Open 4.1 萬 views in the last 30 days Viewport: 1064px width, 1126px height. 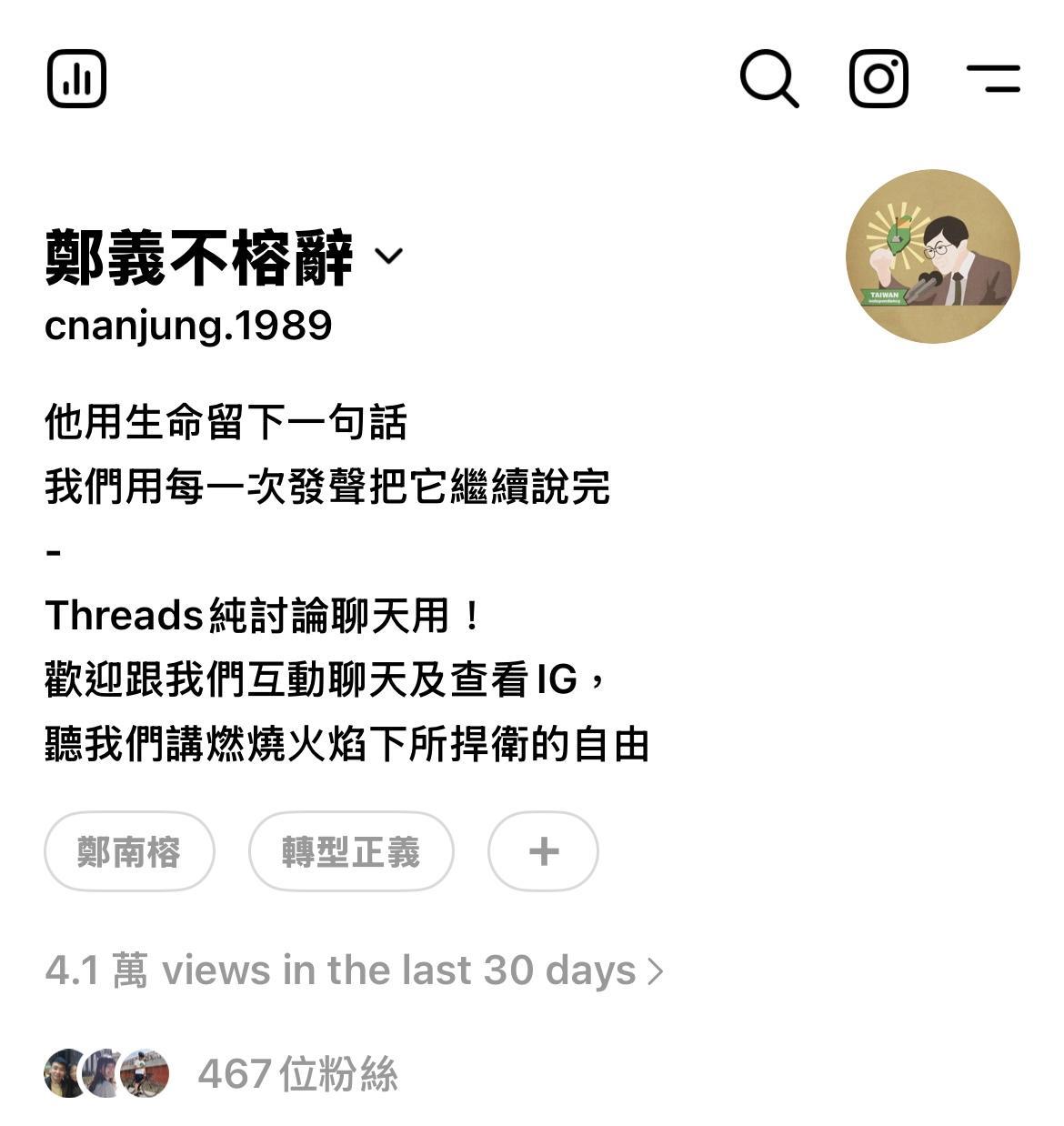354,970
